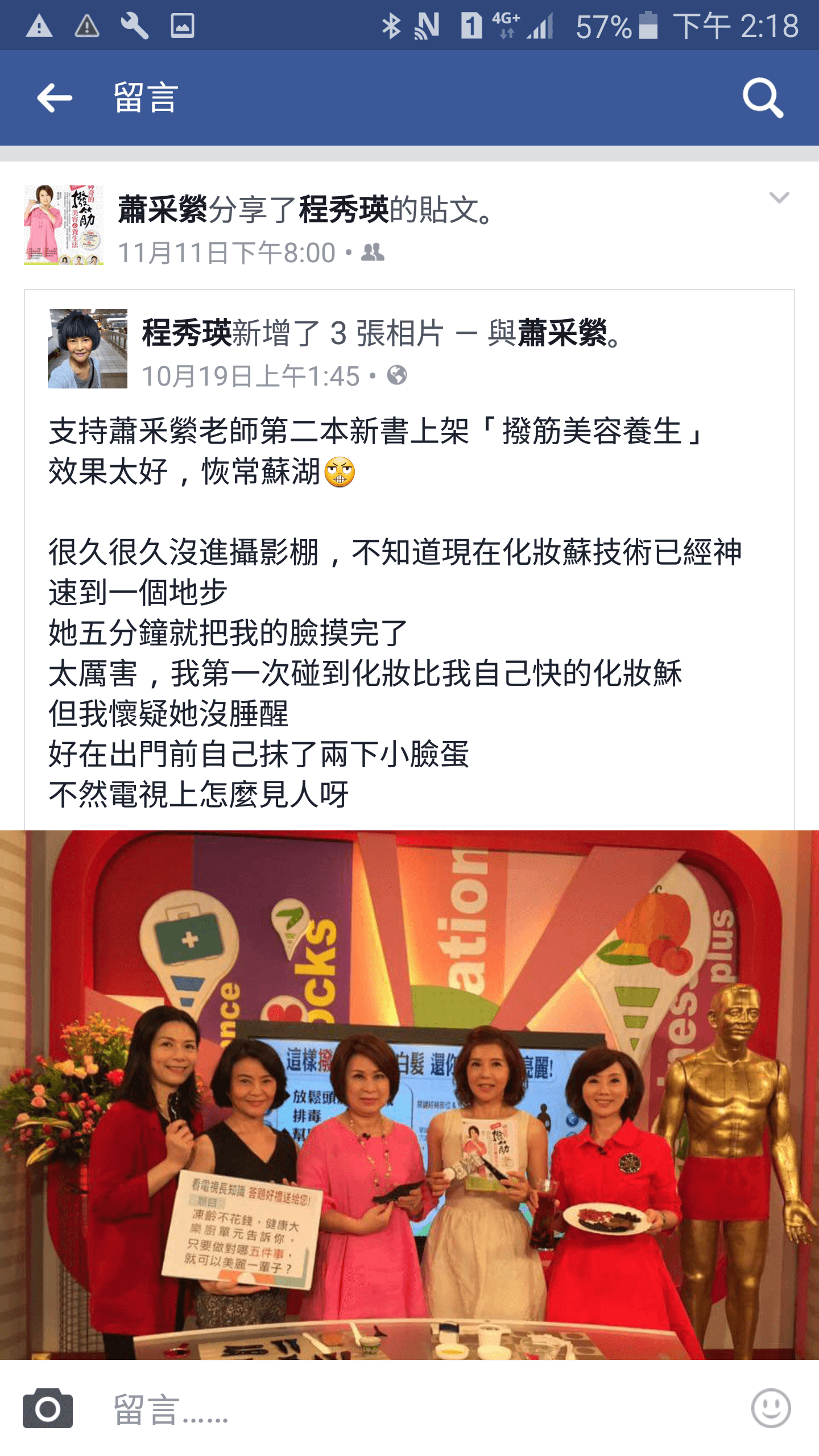
Task: Open 蕭采縈's name link in share header
Action: click(x=163, y=209)
